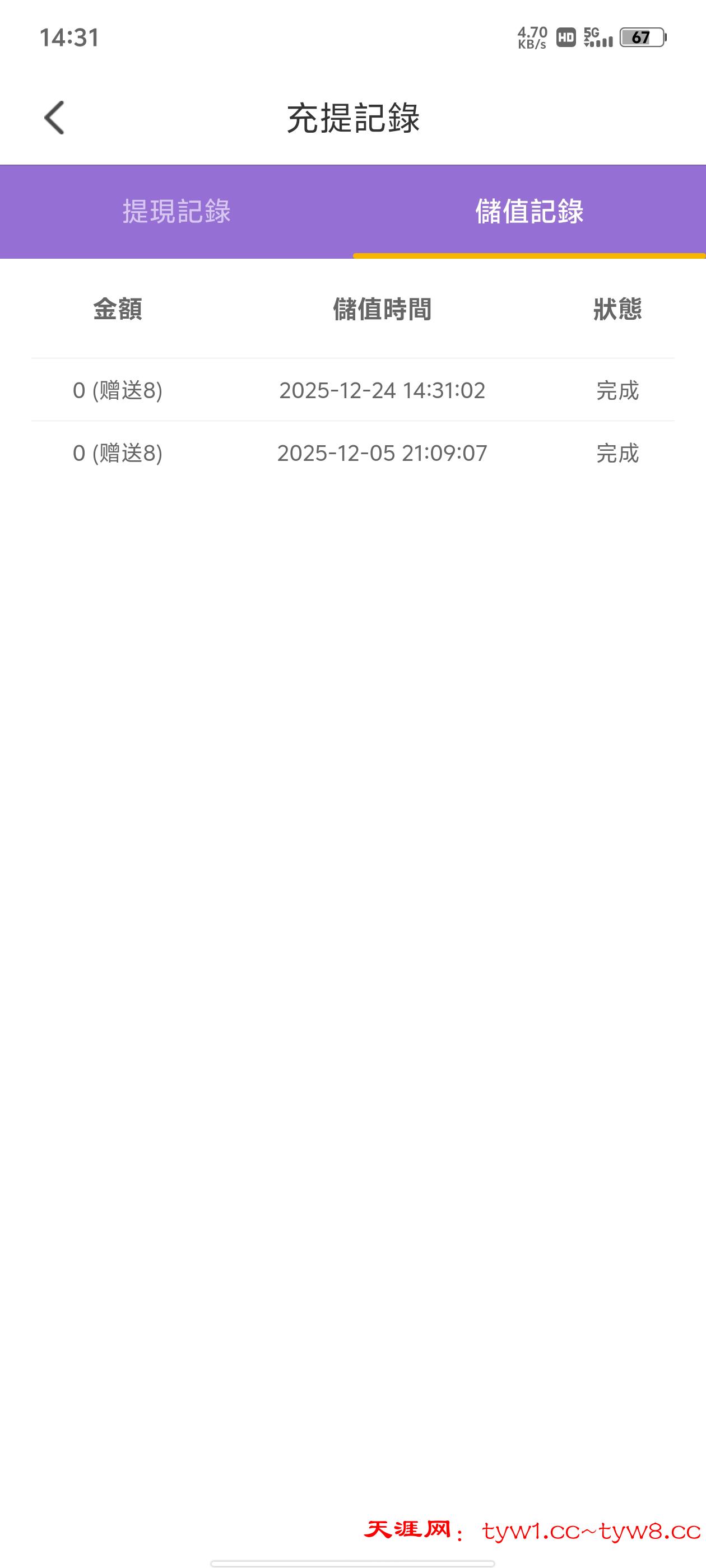Switch to the 提現記錄 tab
The image size is (706, 1568).
[x=176, y=212]
